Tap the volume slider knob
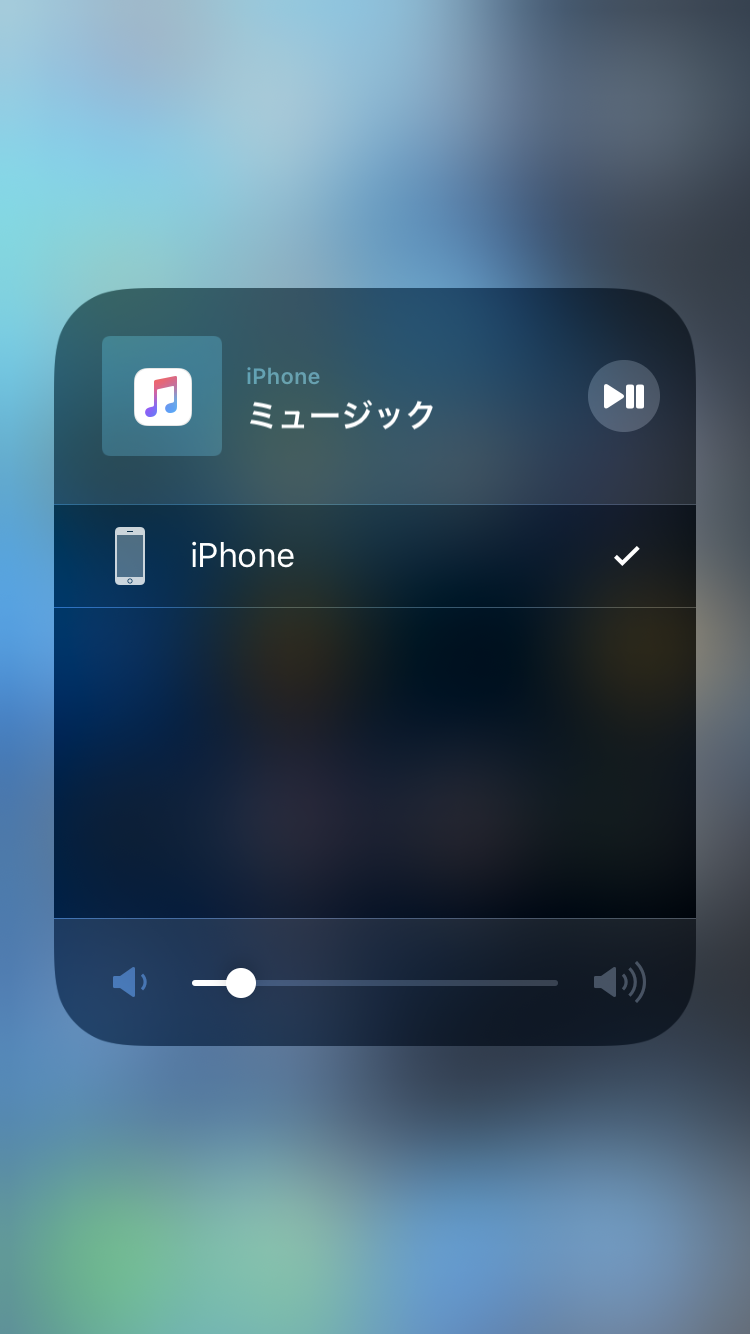Screen dimensions: 750x1334 [x=241, y=983]
